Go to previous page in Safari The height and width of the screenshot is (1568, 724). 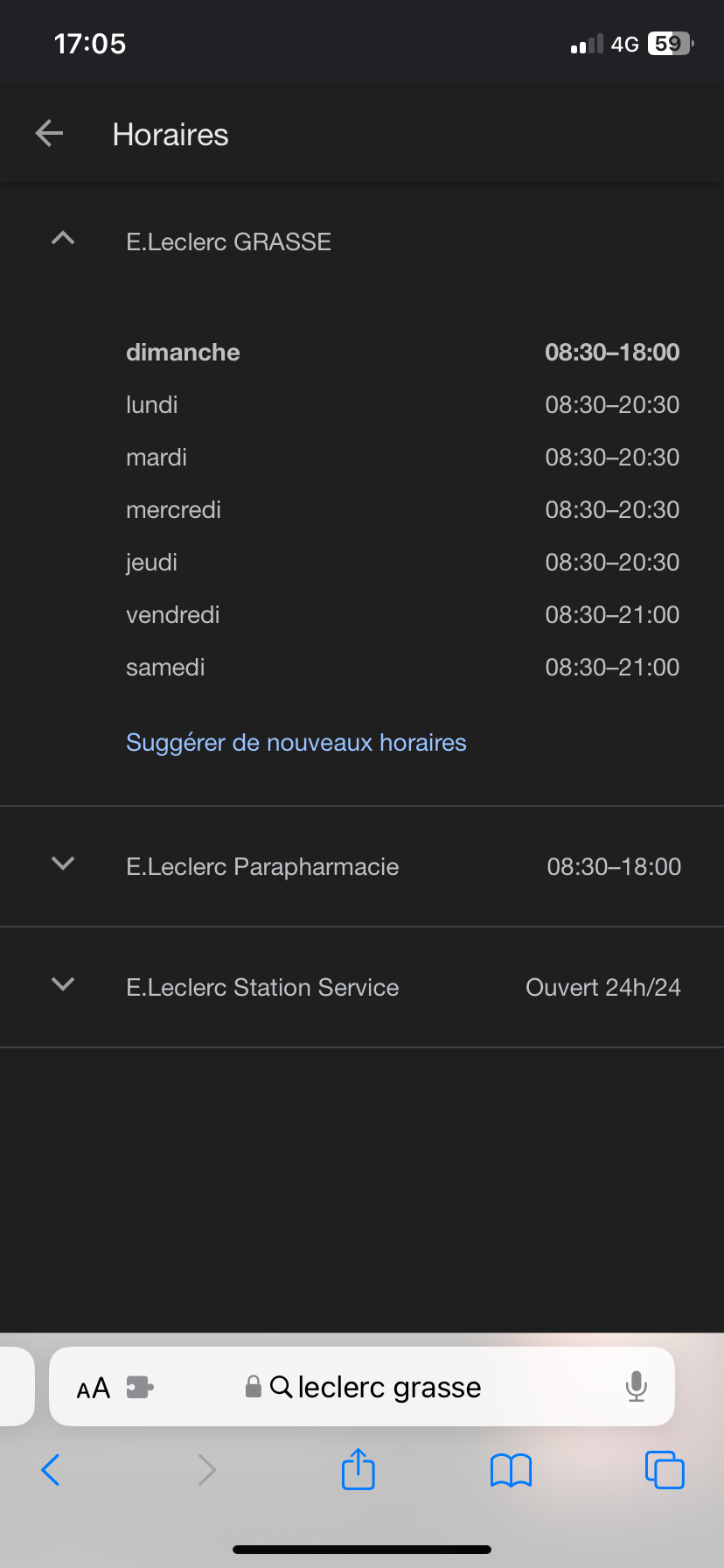pyautogui.click(x=51, y=1470)
